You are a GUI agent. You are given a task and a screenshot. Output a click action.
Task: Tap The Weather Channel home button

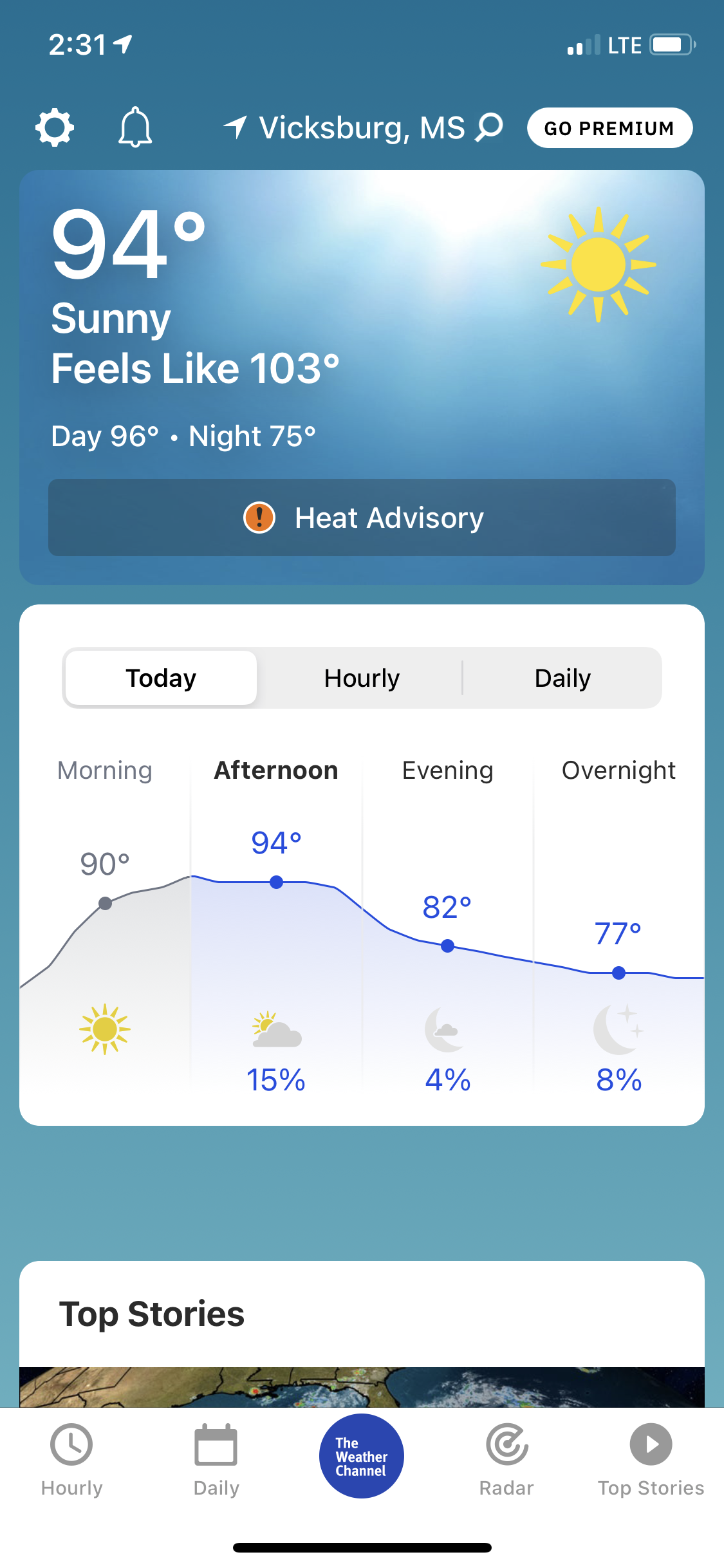[x=362, y=1456]
